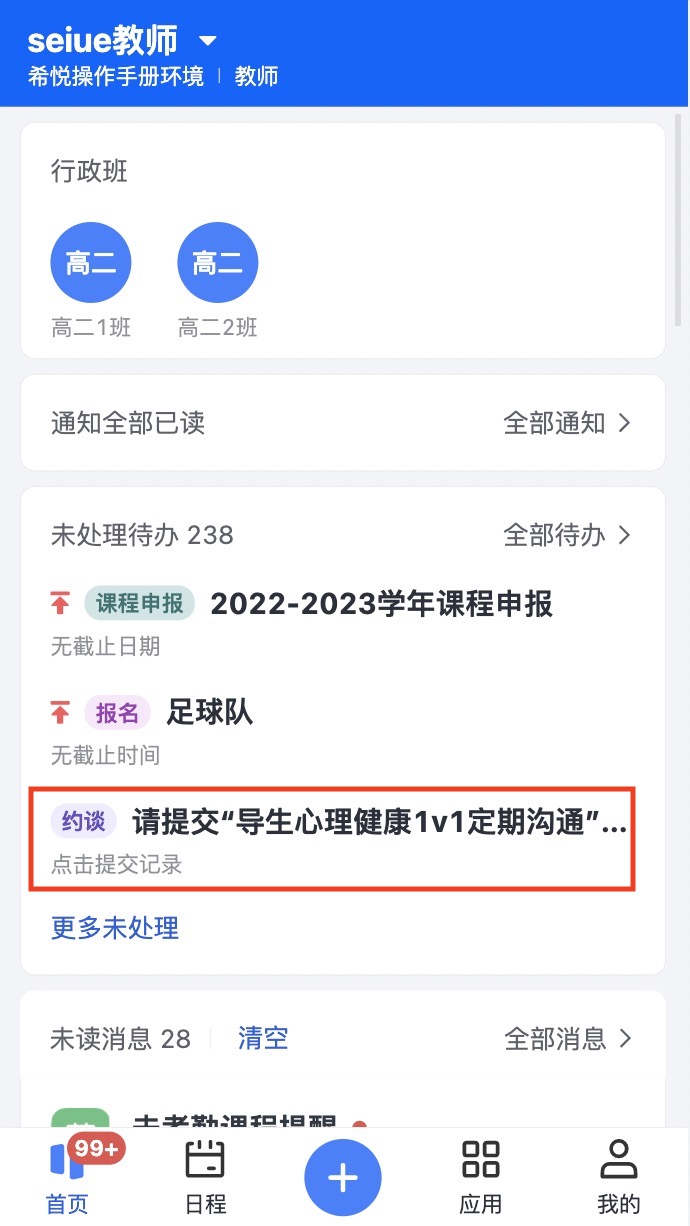Screen dimensions: 690x1226
Task: View 全部通知 list
Action: 568,423
